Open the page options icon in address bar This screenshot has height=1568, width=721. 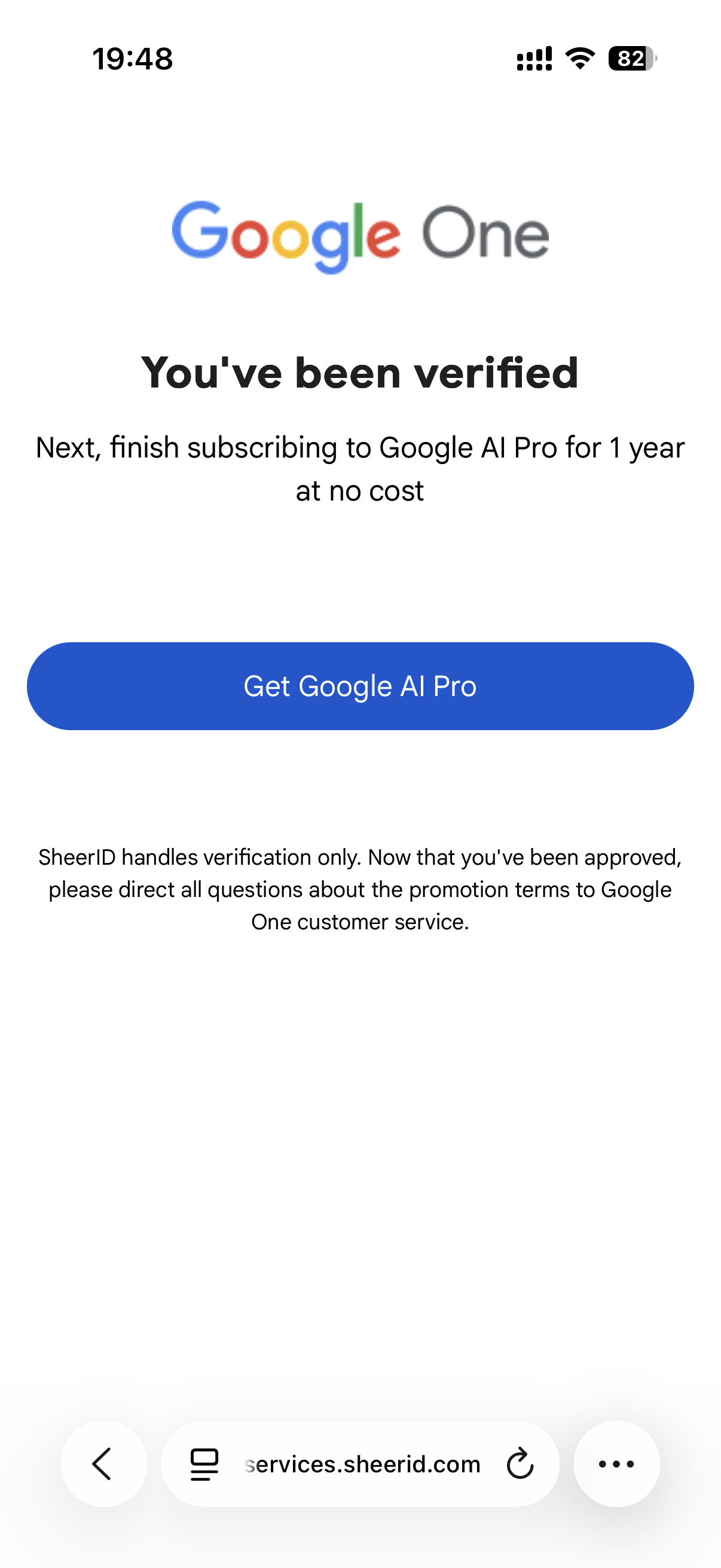[204, 1464]
